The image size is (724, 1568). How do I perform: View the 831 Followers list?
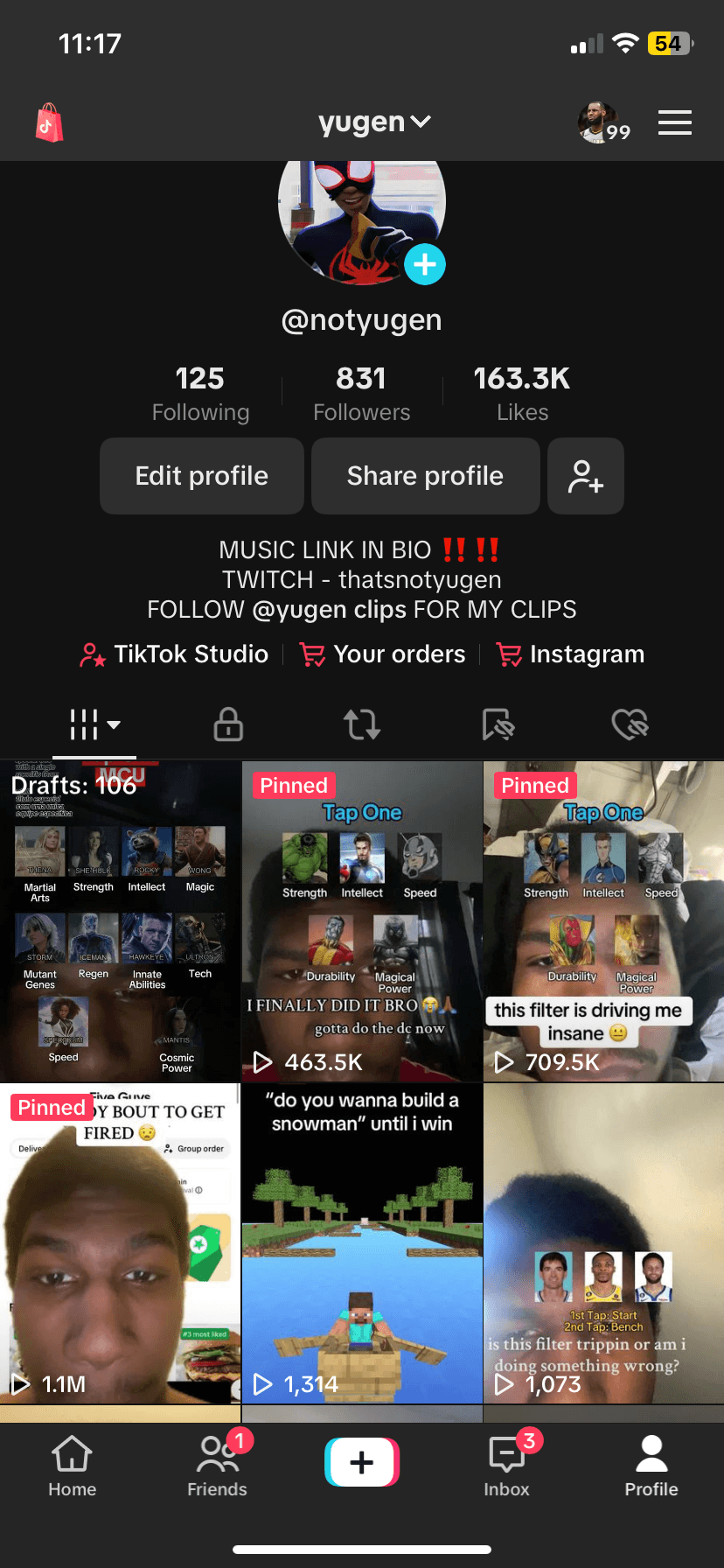[x=361, y=394]
